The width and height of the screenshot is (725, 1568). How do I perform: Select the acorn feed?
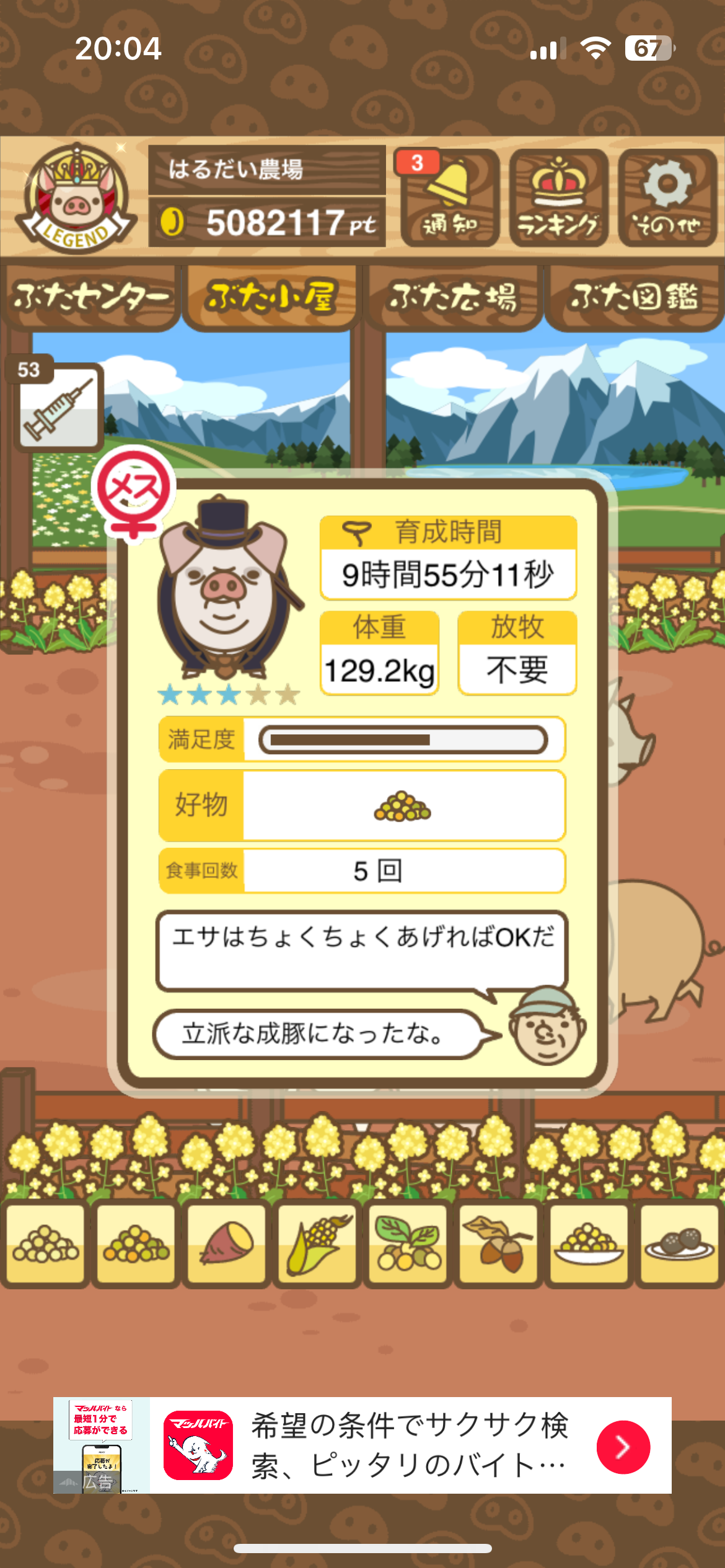coord(498,1244)
